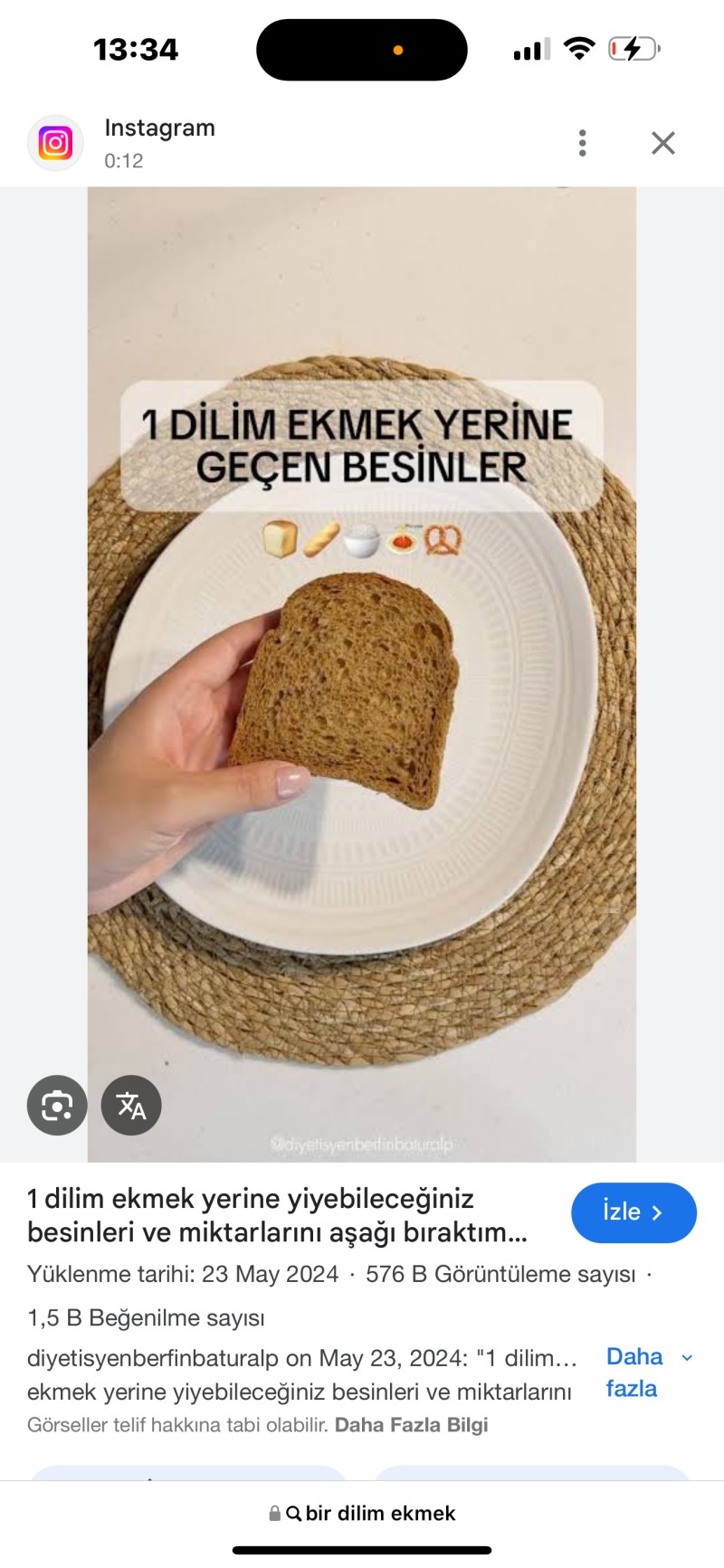Translate the text in the image
This screenshot has height=1568, width=724.
click(x=131, y=1105)
